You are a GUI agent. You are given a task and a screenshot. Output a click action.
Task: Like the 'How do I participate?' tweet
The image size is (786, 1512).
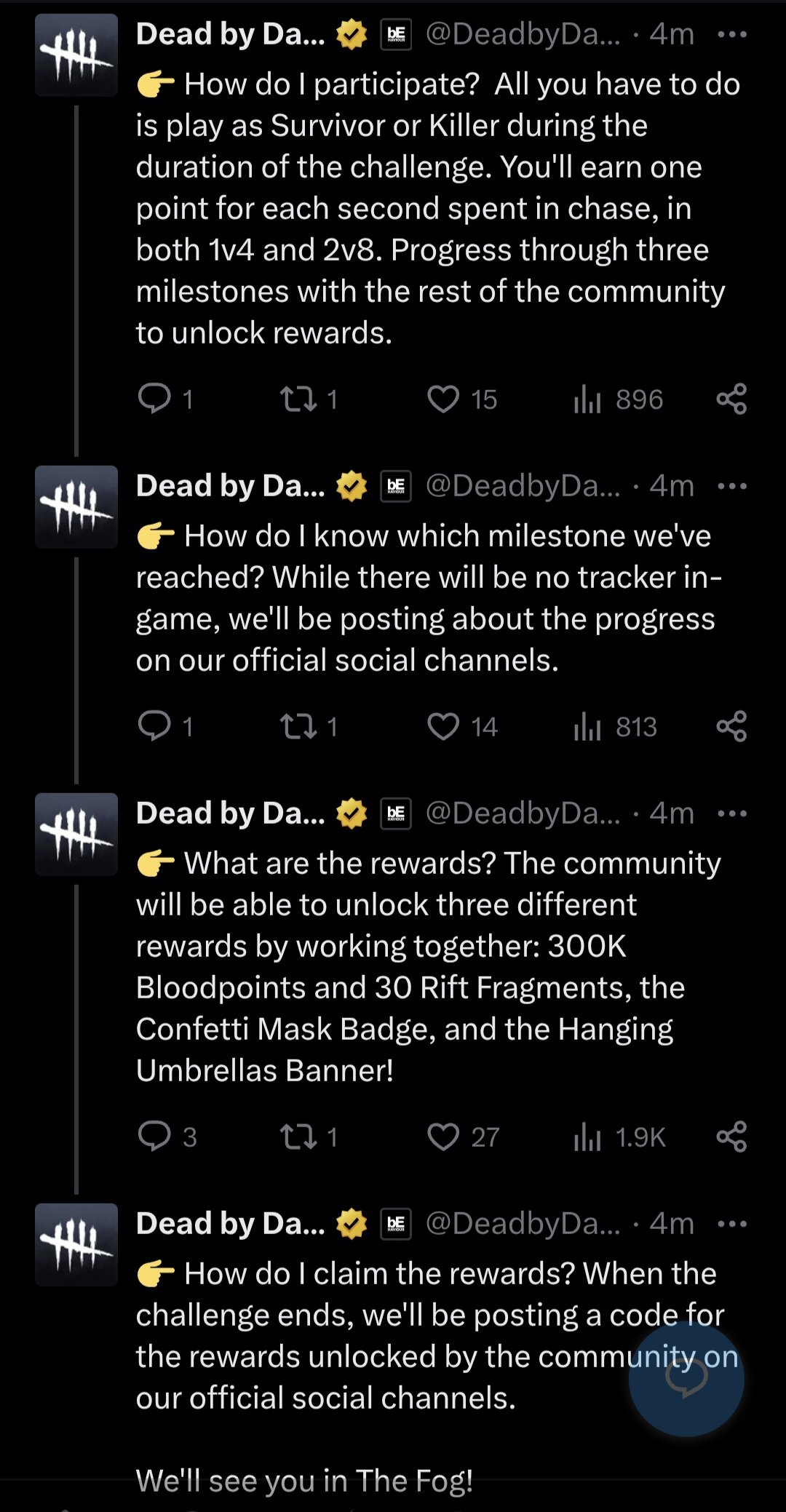tap(443, 399)
